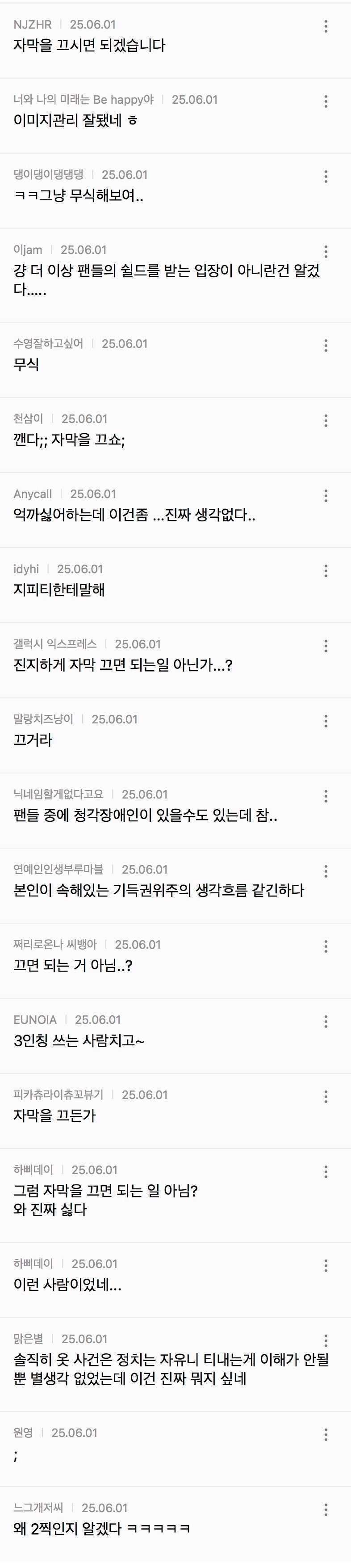
Task: Show more options on 연예인인생부루마블's comment
Action: point(326,871)
